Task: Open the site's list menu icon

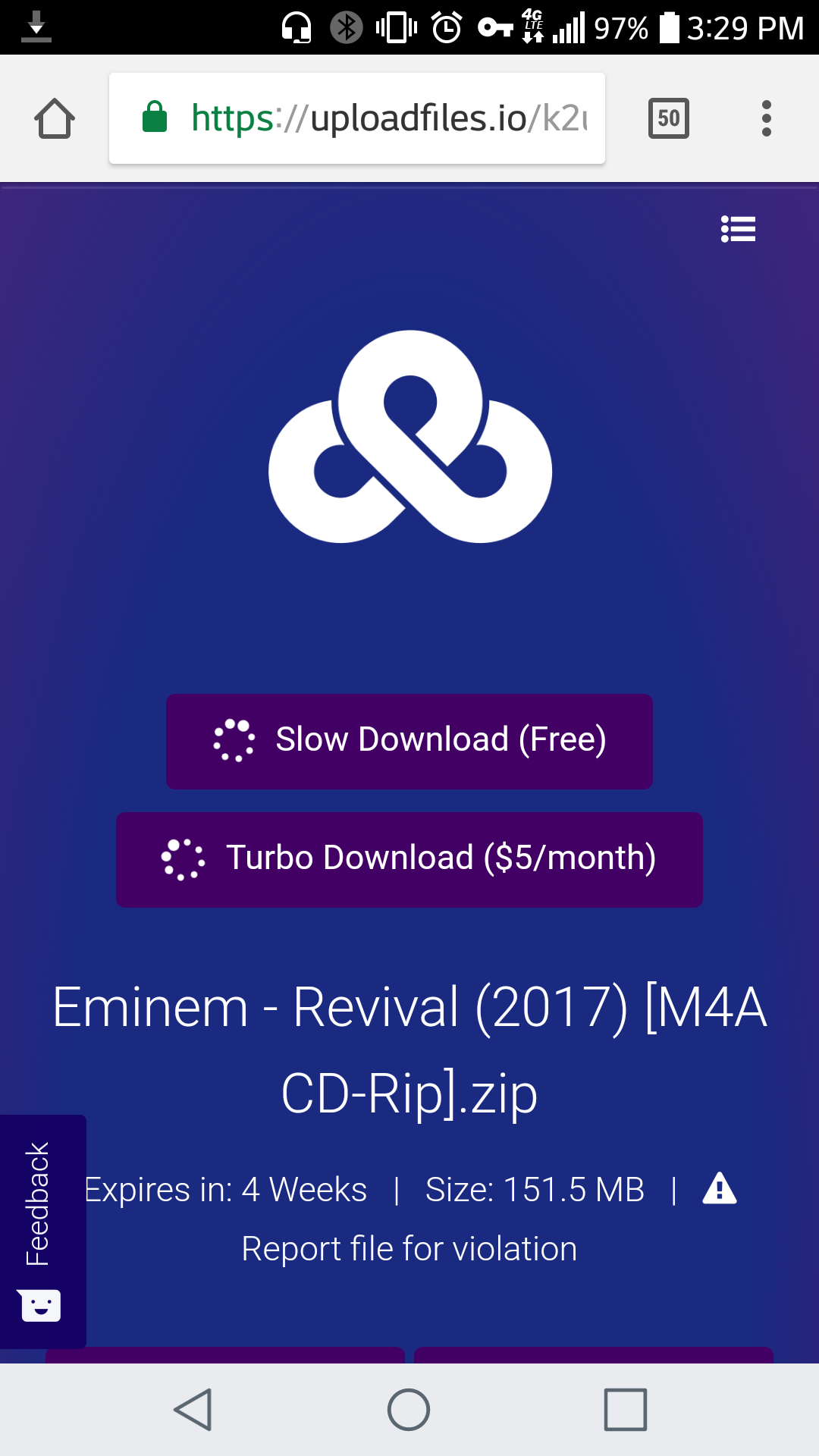Action: (738, 229)
